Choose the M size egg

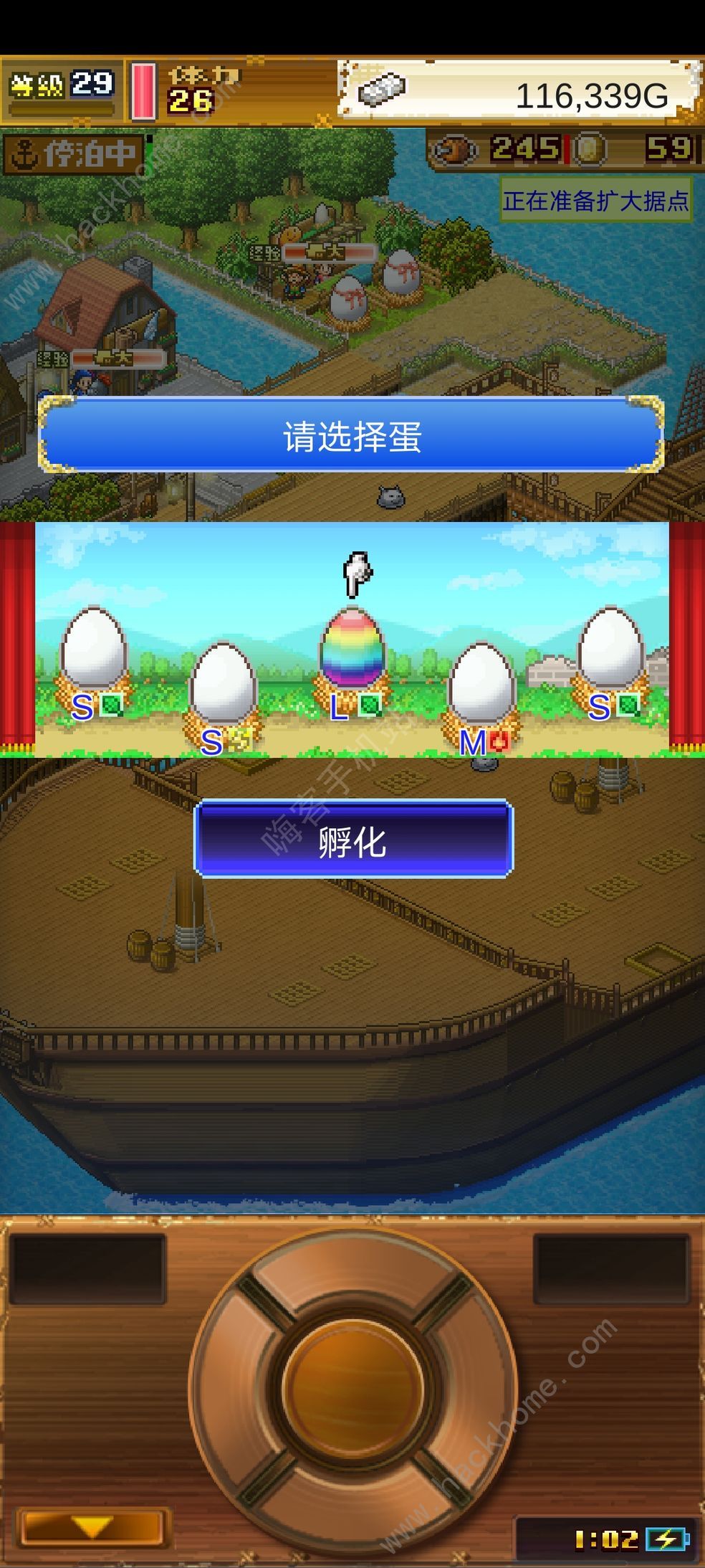click(481, 685)
